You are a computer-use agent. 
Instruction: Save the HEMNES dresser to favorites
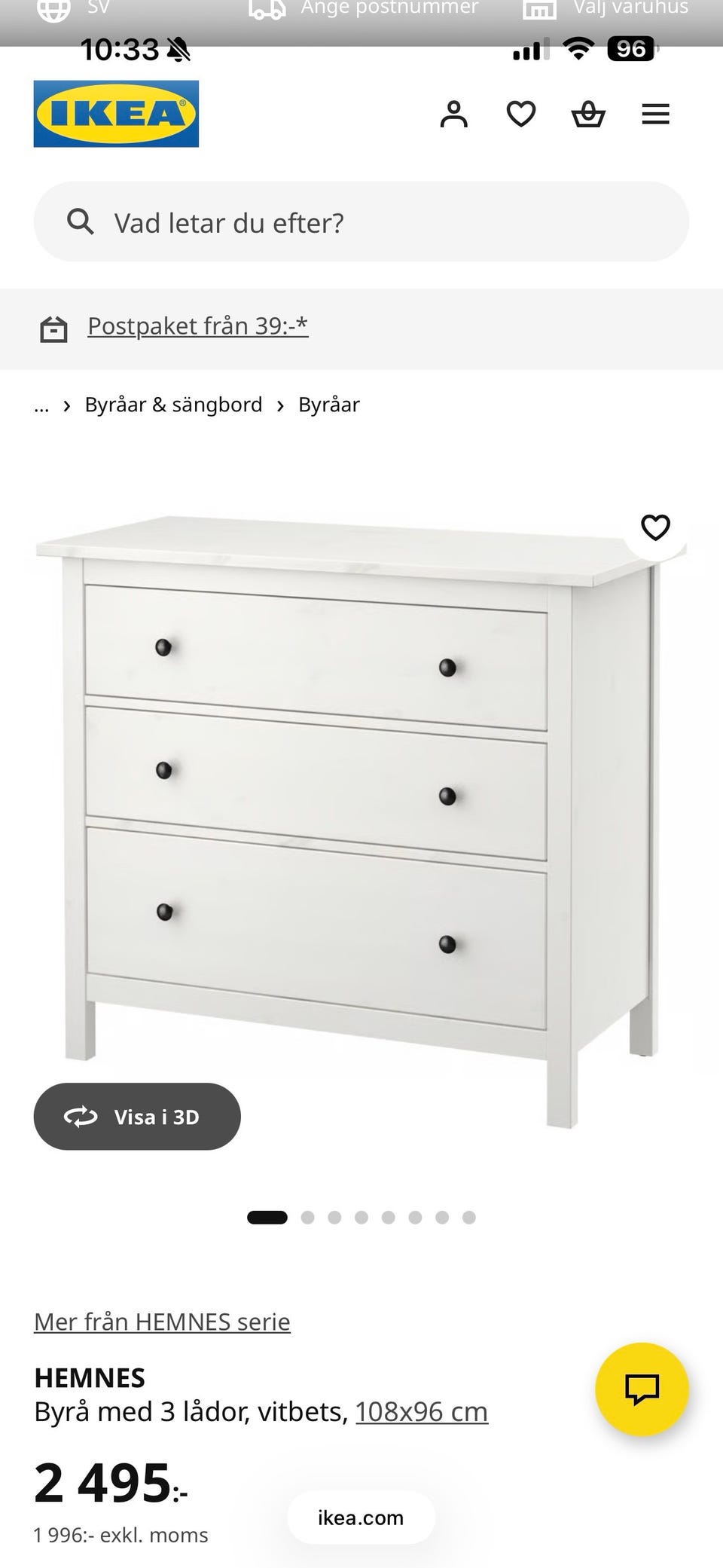tap(655, 527)
